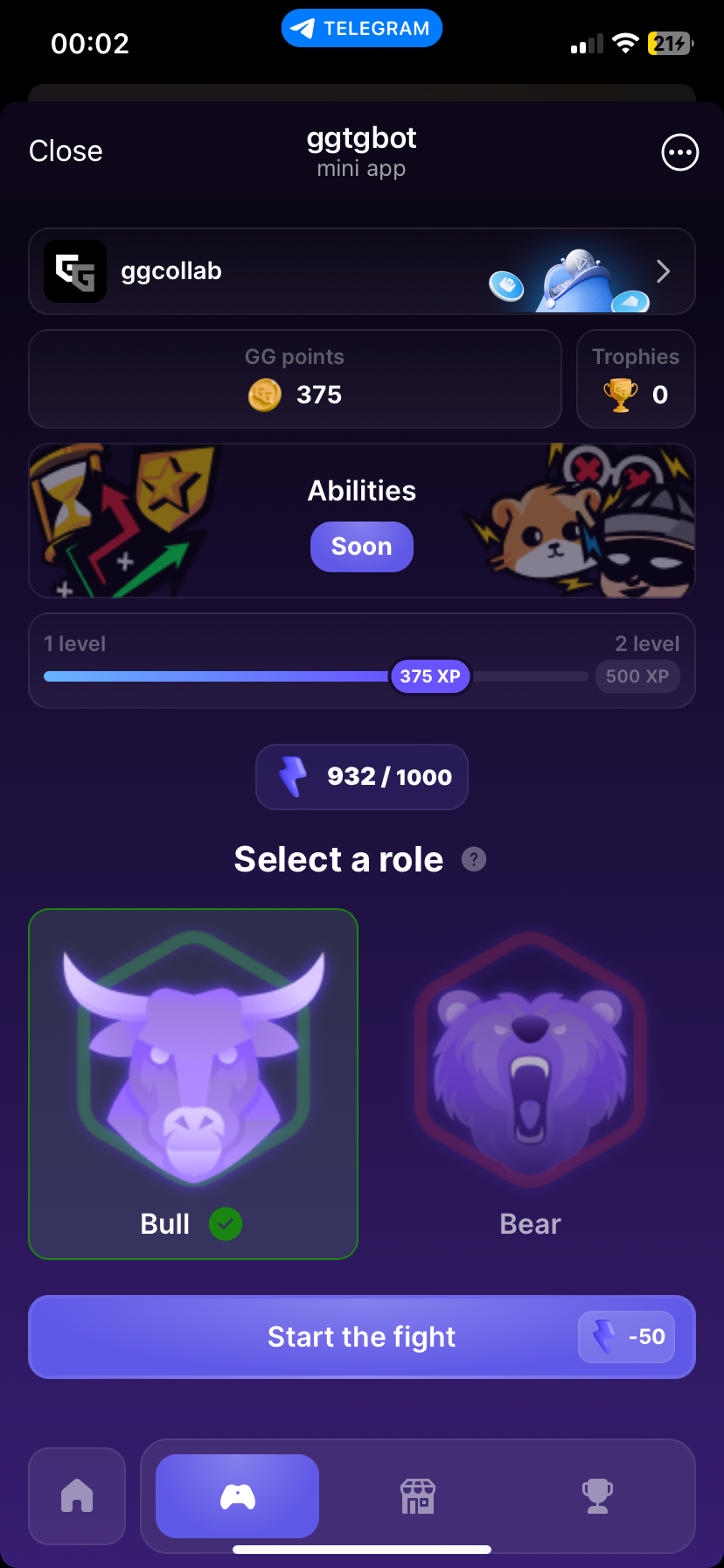Open the ggcollab profile banner
Viewport: 724px width, 1568px height.
tap(361, 271)
